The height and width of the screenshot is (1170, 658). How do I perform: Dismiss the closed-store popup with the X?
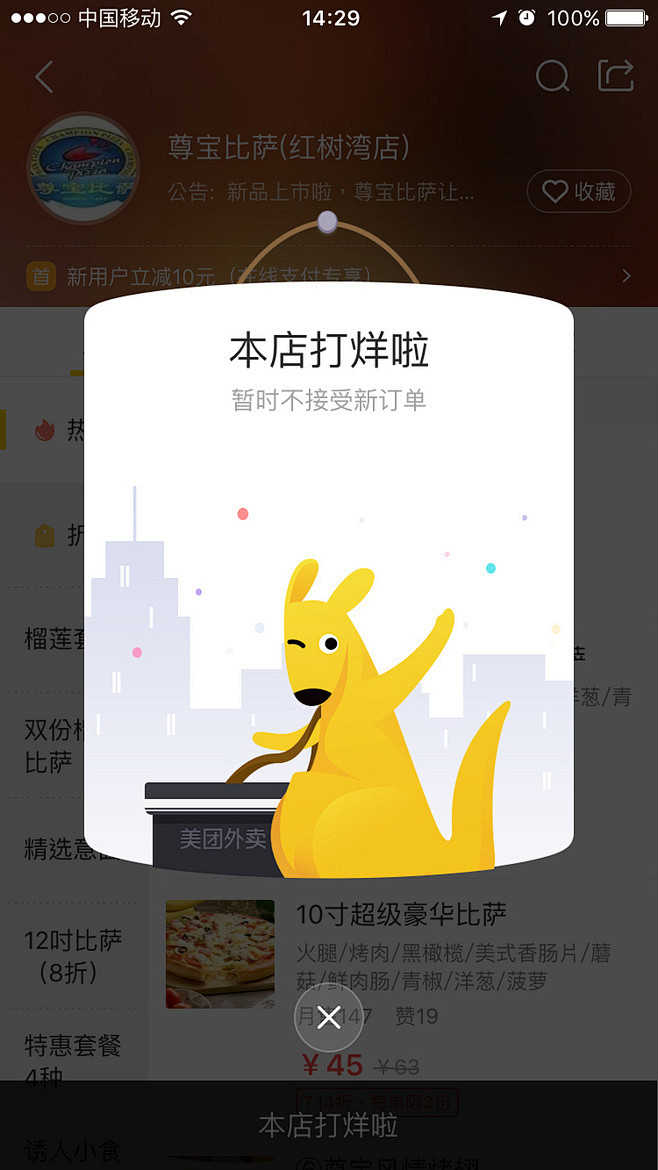[328, 1017]
